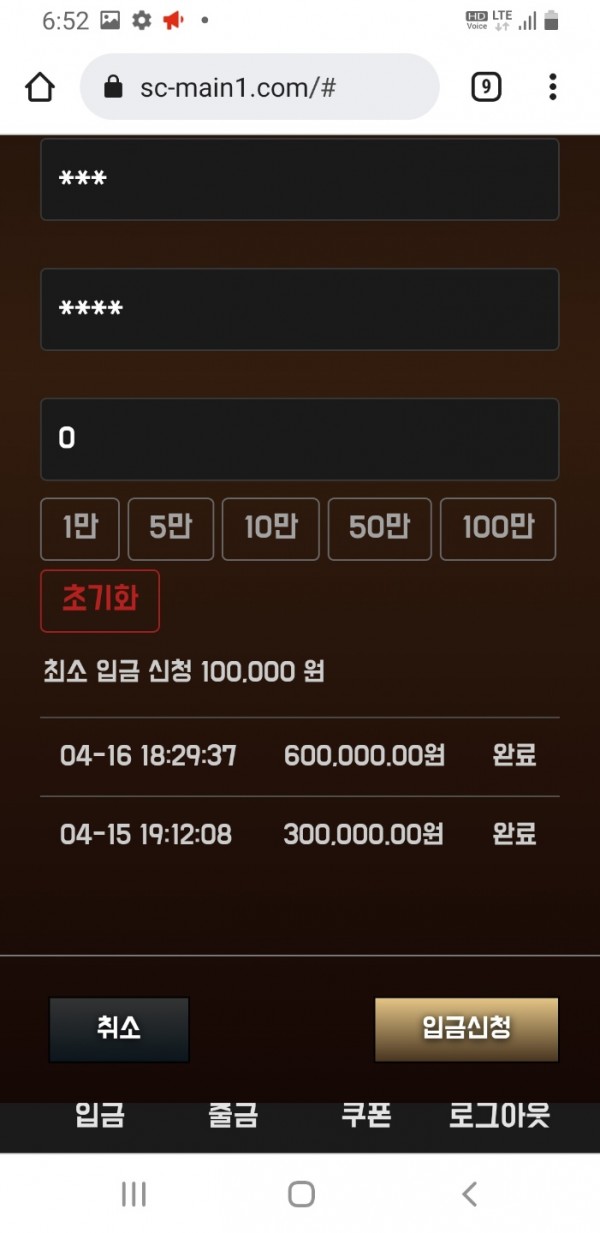
Task: Switch to the 입금 tab
Action: click(x=100, y=1116)
